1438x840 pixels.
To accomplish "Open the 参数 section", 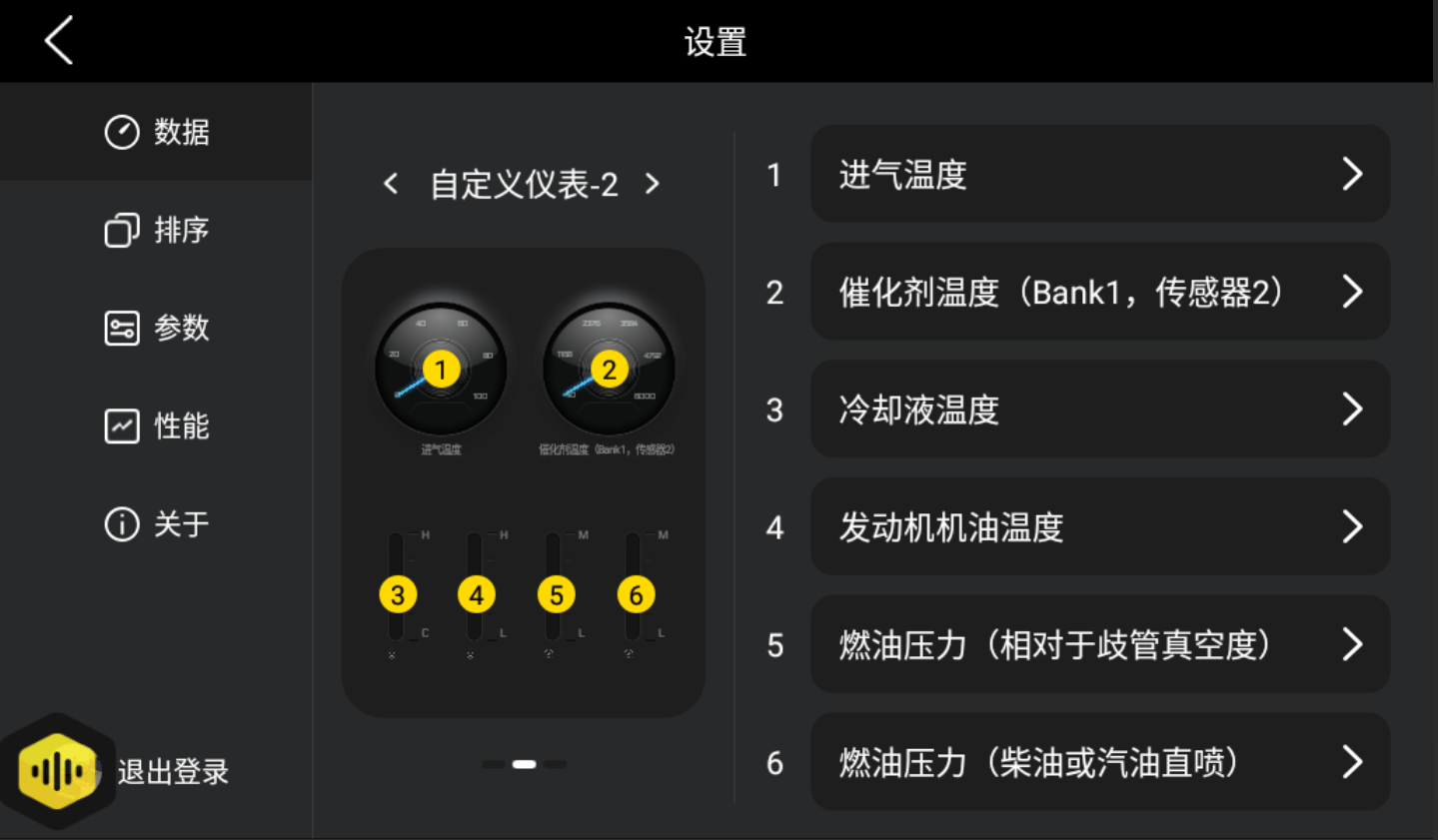I will pyautogui.click(x=157, y=328).
